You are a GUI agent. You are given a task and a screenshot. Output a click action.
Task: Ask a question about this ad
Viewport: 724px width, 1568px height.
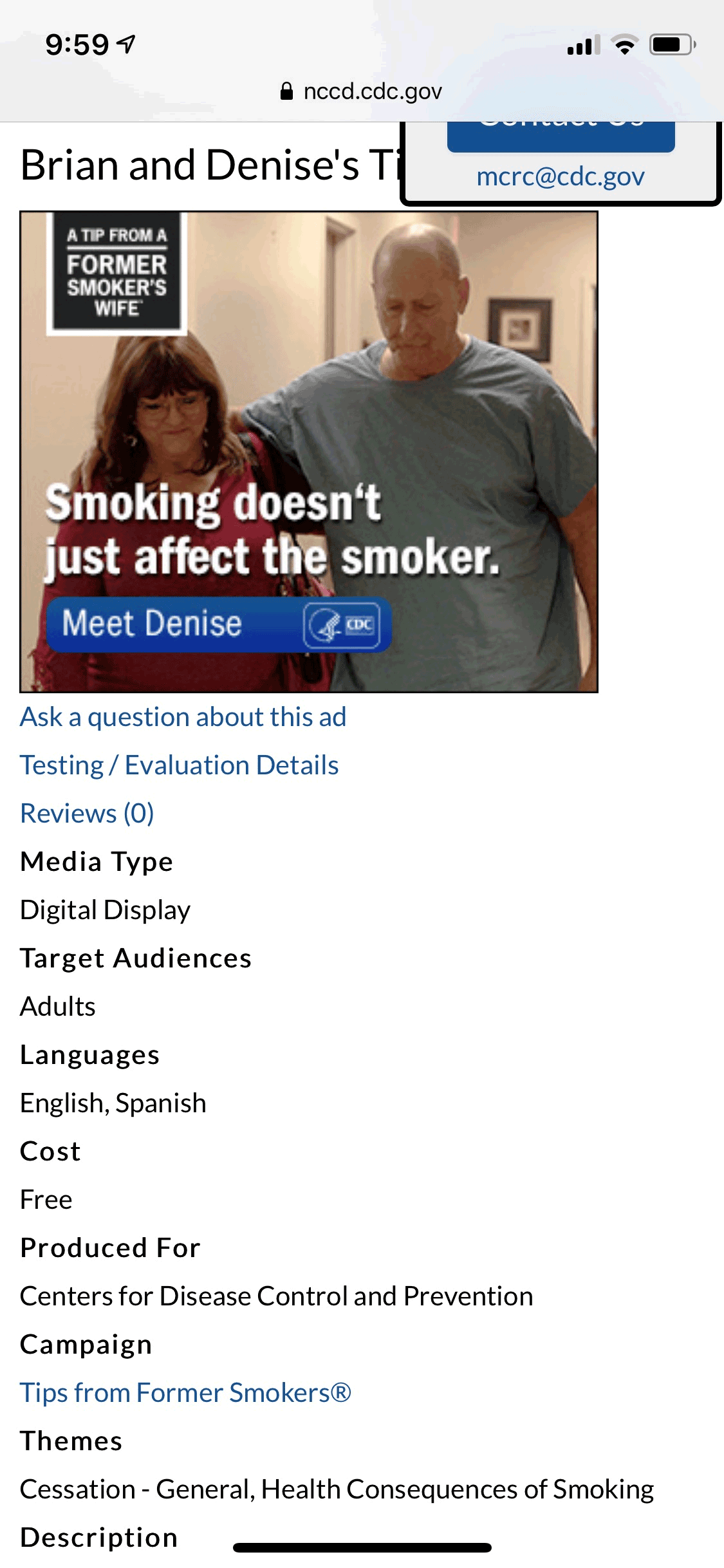[183, 716]
